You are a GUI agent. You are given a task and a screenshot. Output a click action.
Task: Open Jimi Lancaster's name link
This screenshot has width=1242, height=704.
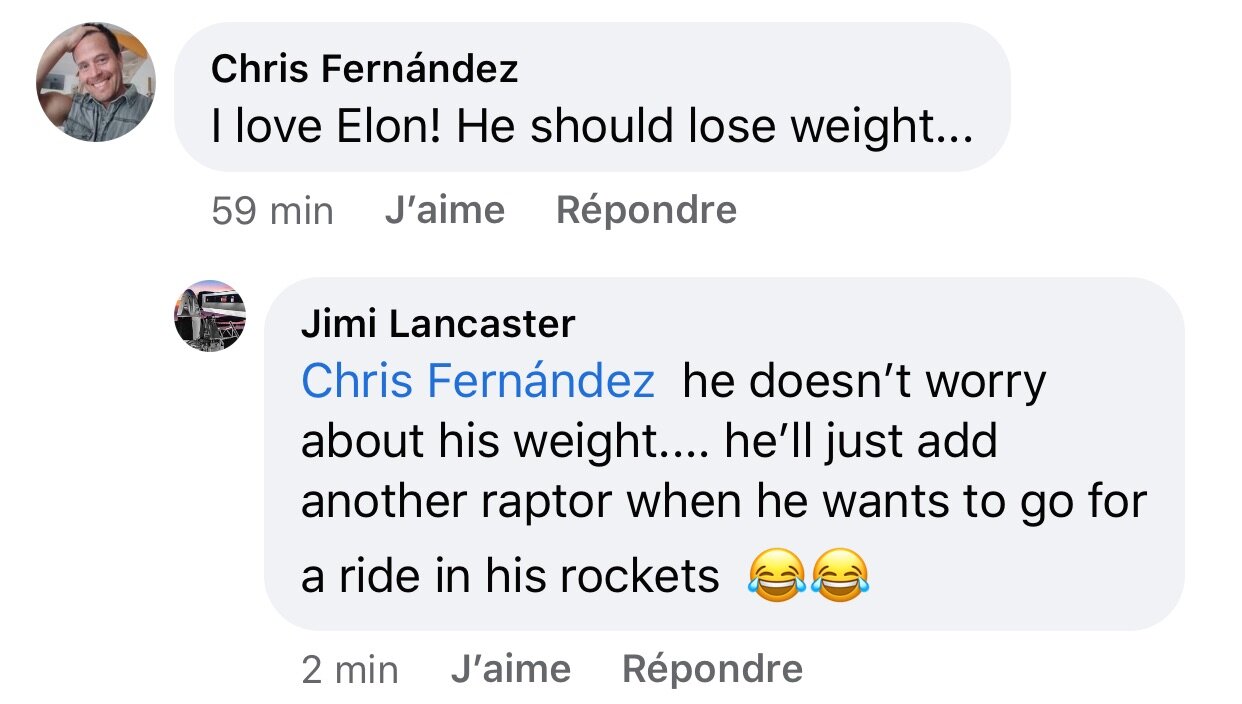point(437,323)
